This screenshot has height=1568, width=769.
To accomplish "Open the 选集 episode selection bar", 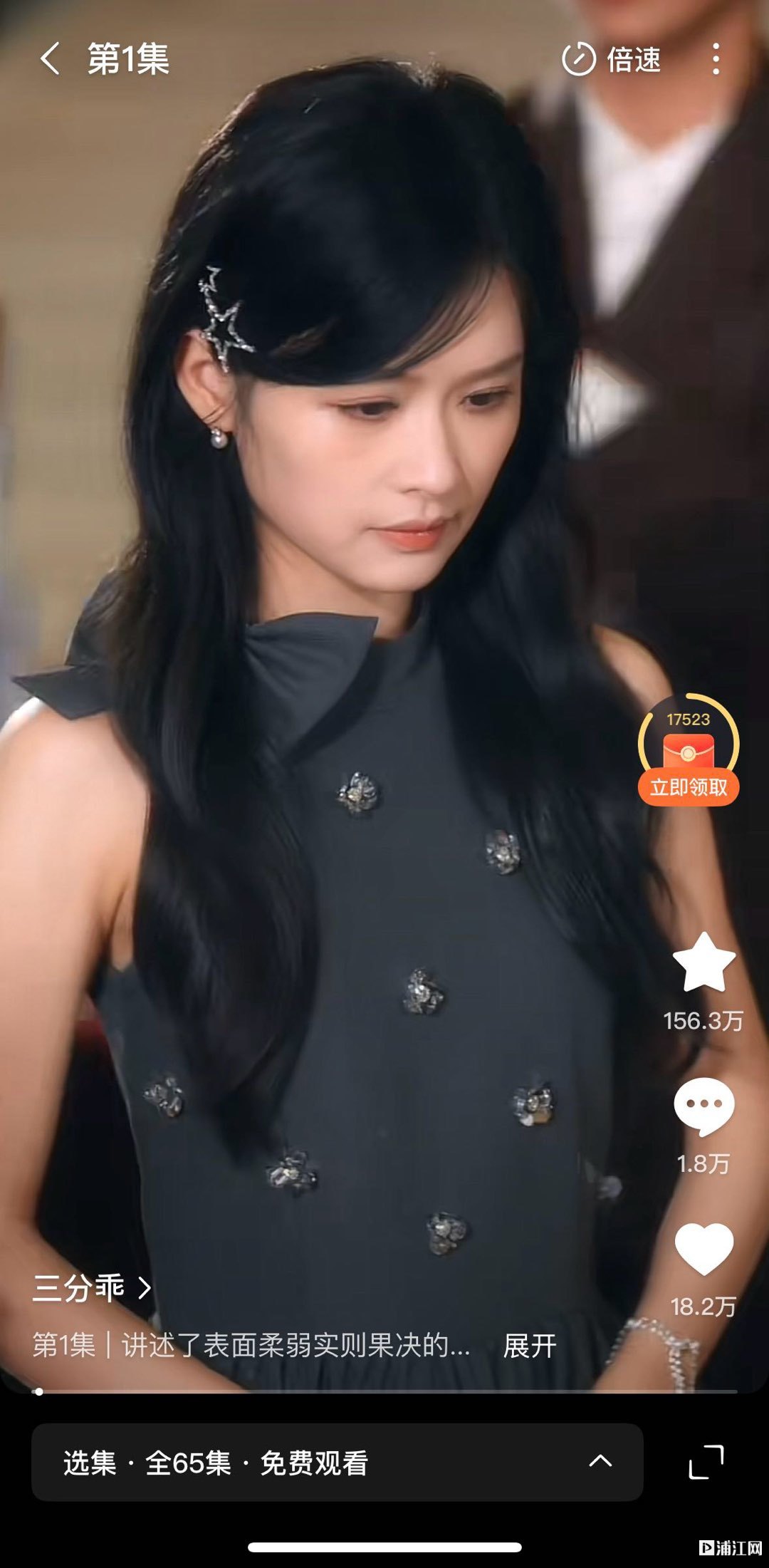I will click(337, 1463).
